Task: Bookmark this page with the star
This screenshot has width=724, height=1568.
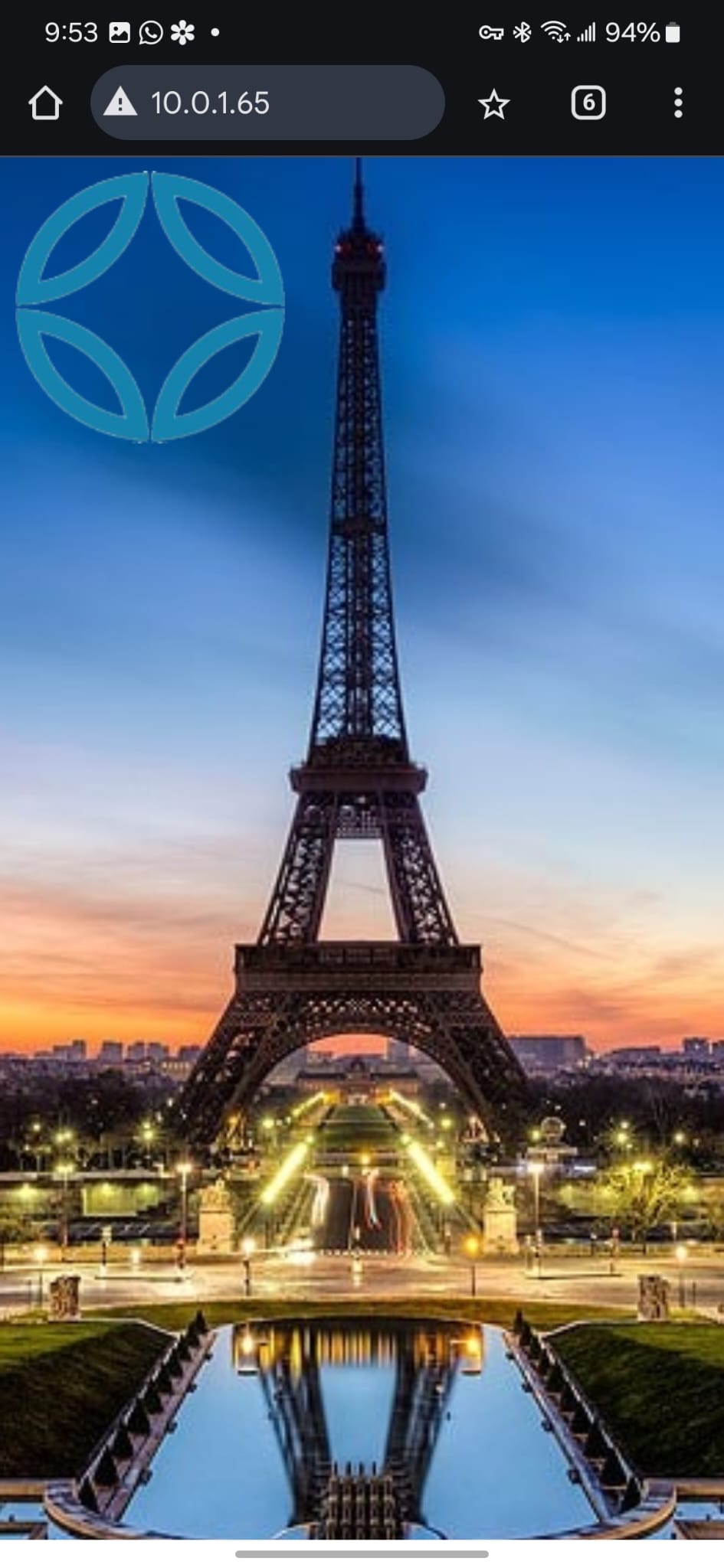Action: pyautogui.click(x=493, y=104)
